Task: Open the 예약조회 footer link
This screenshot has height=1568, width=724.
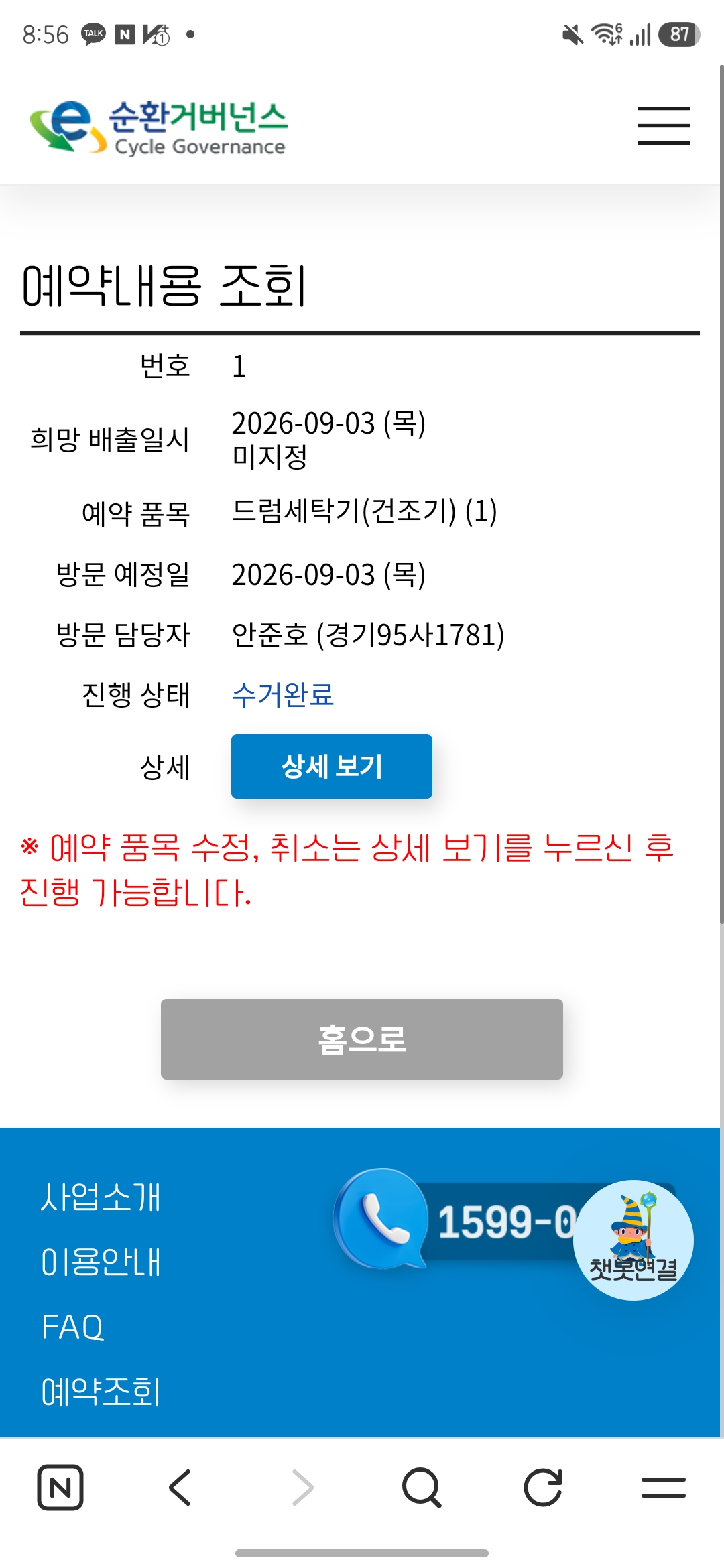Action: click(101, 1392)
